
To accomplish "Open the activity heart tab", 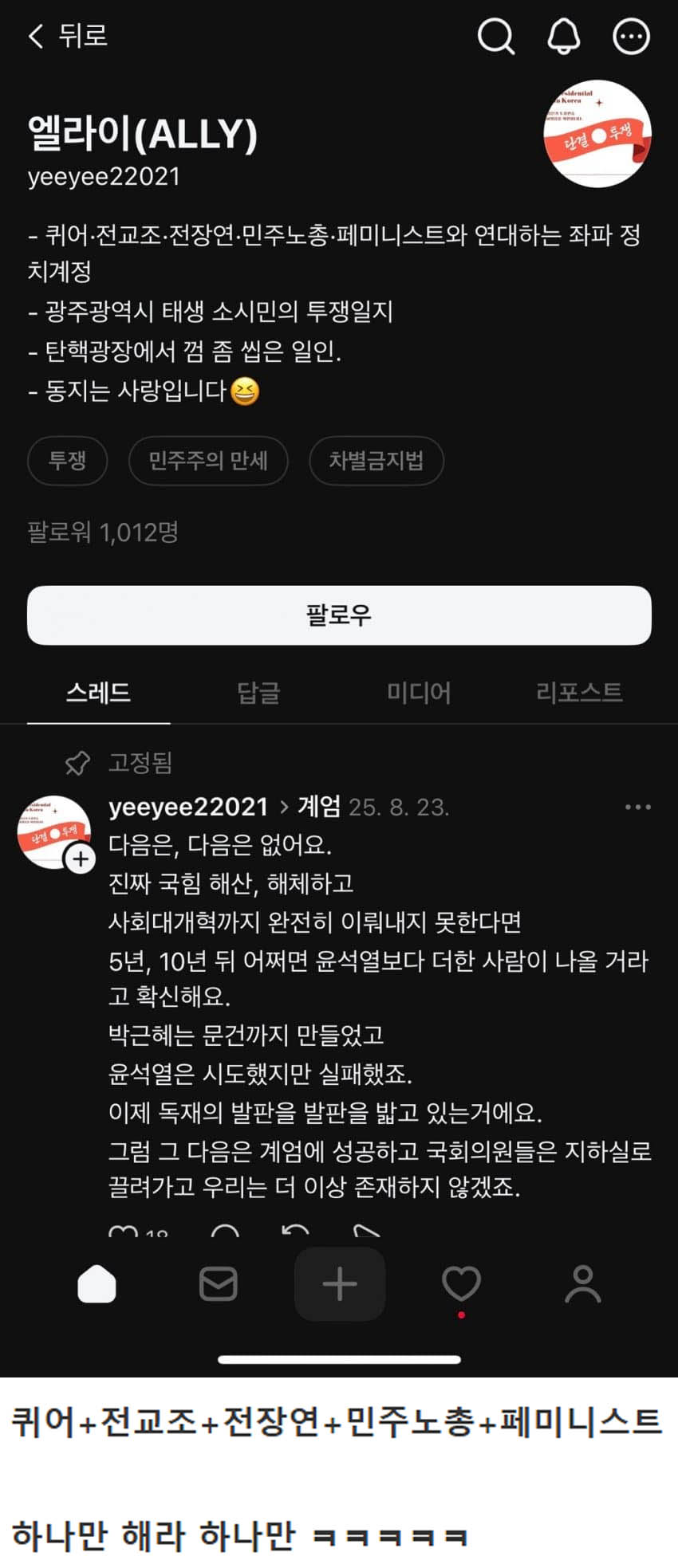I will [x=461, y=1284].
